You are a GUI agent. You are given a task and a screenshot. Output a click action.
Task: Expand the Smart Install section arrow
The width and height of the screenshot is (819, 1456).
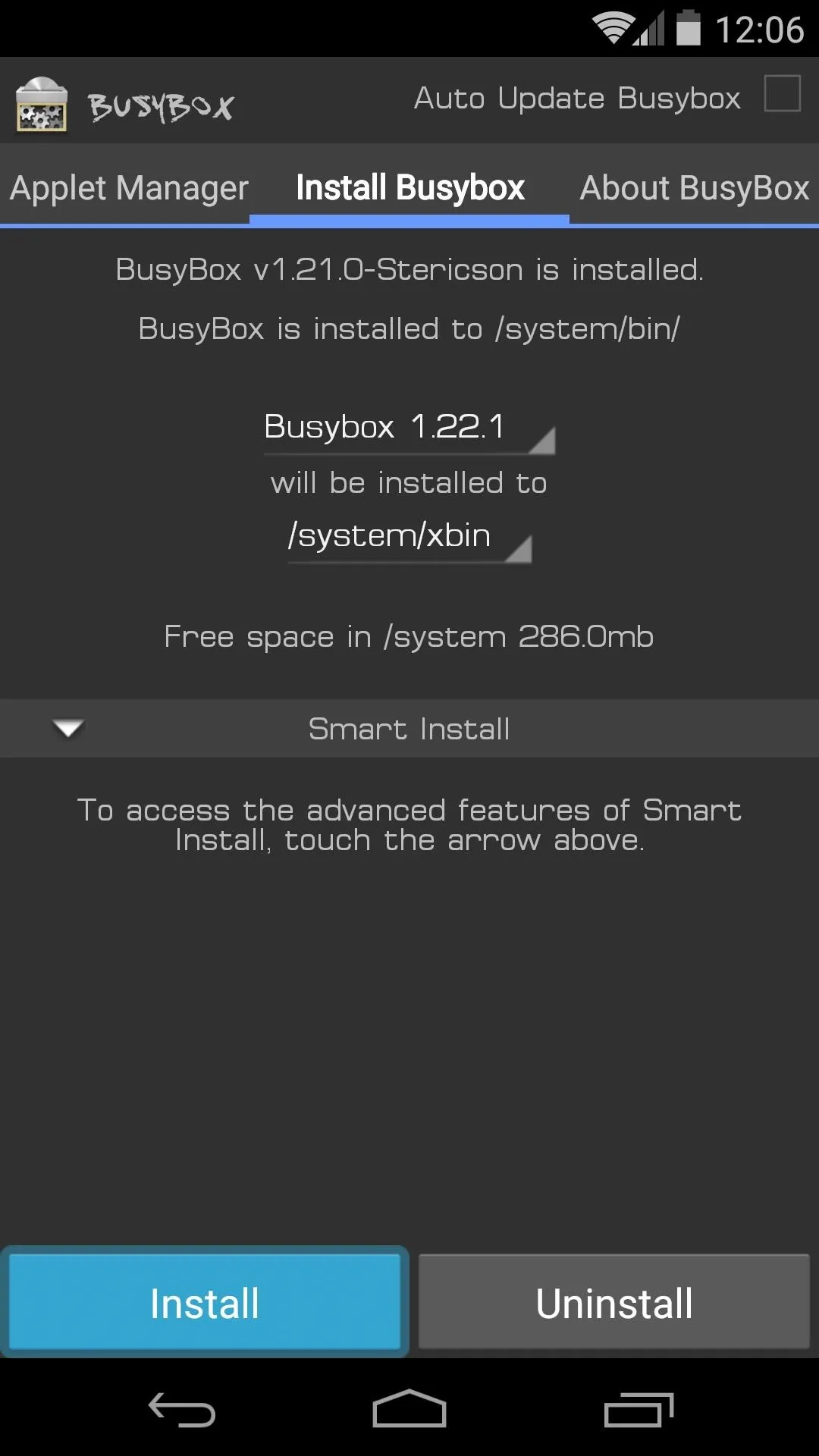pos(68,729)
